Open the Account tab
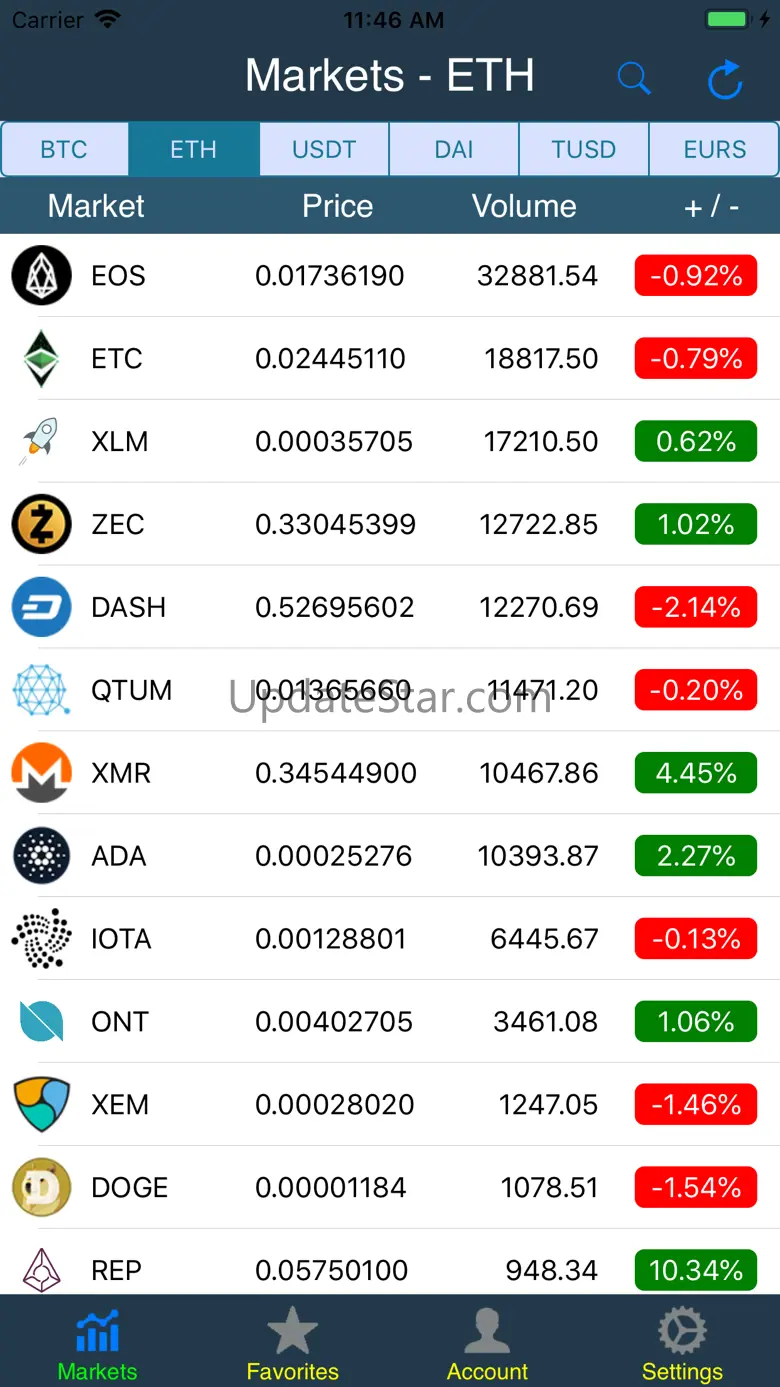 coord(487,1343)
